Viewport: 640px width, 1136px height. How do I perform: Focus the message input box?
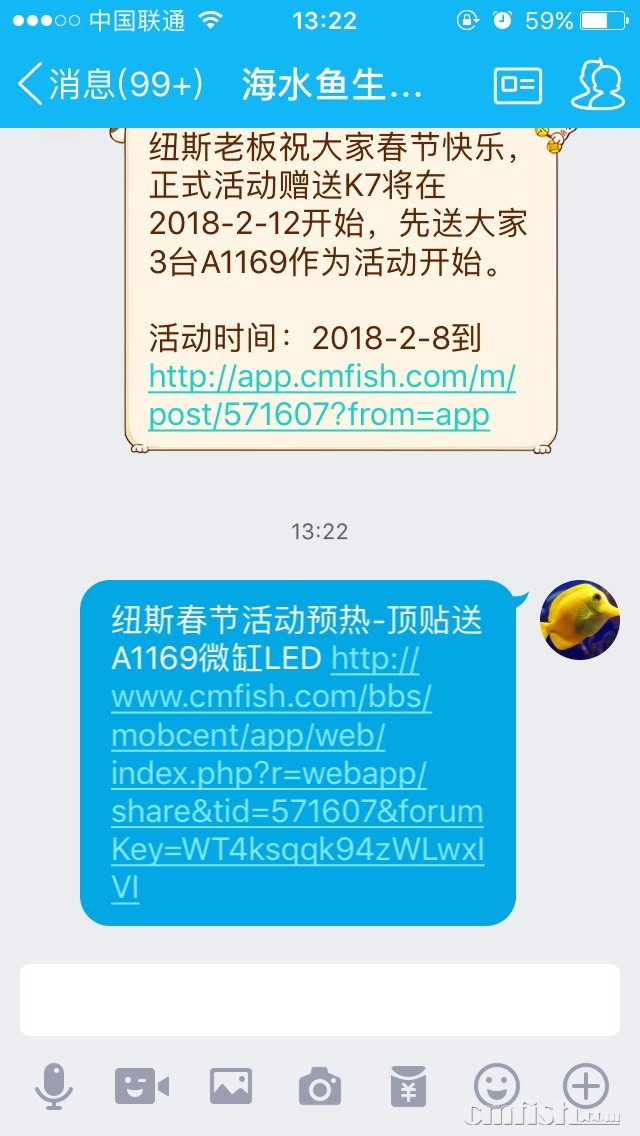click(320, 999)
